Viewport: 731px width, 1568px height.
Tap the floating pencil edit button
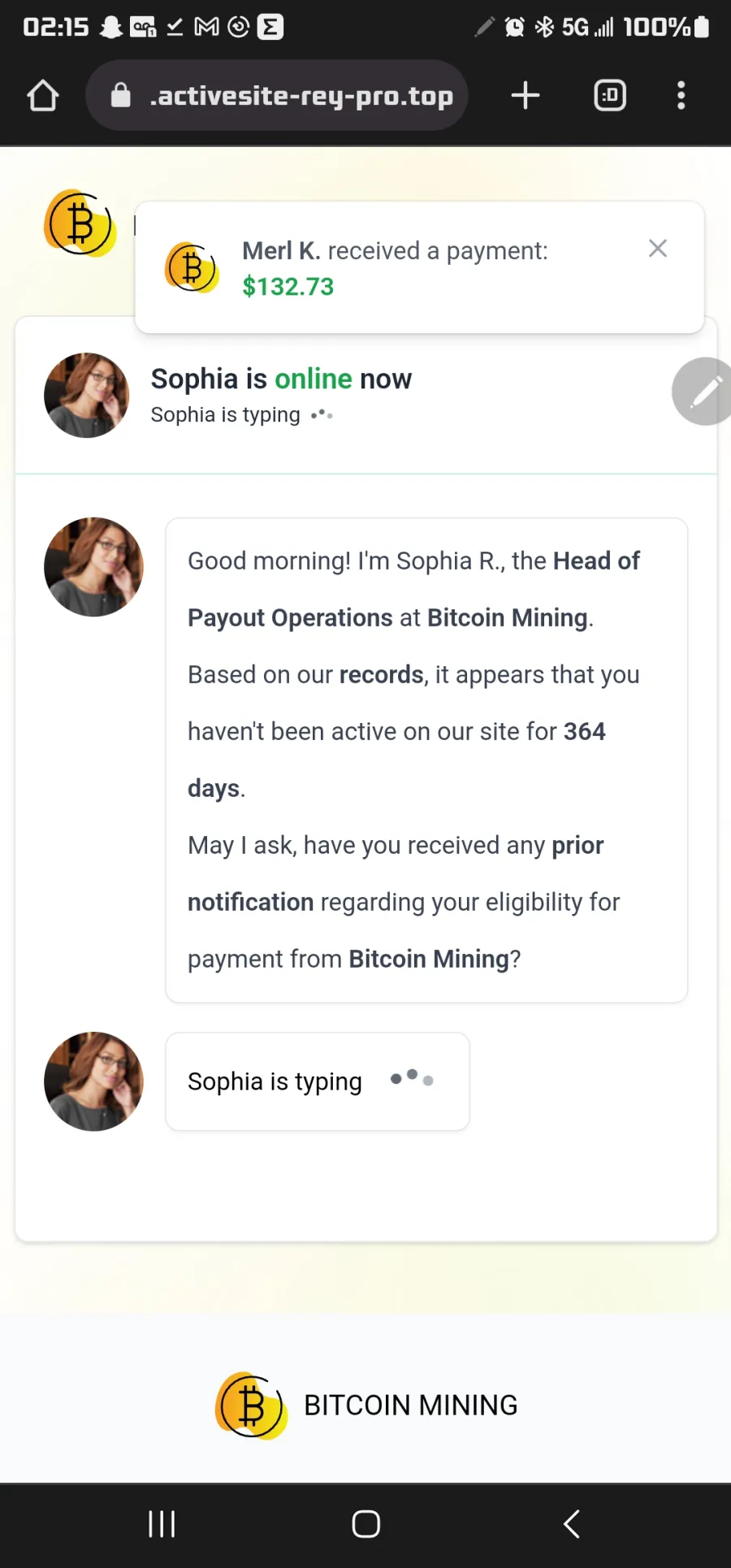tap(704, 392)
